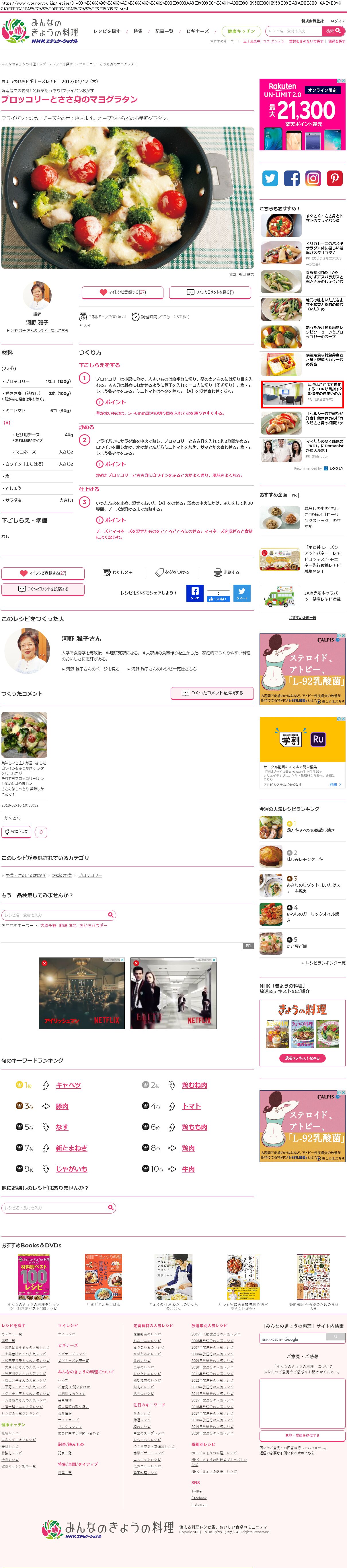Open the Instagram icon in the sidebar

click(313, 178)
